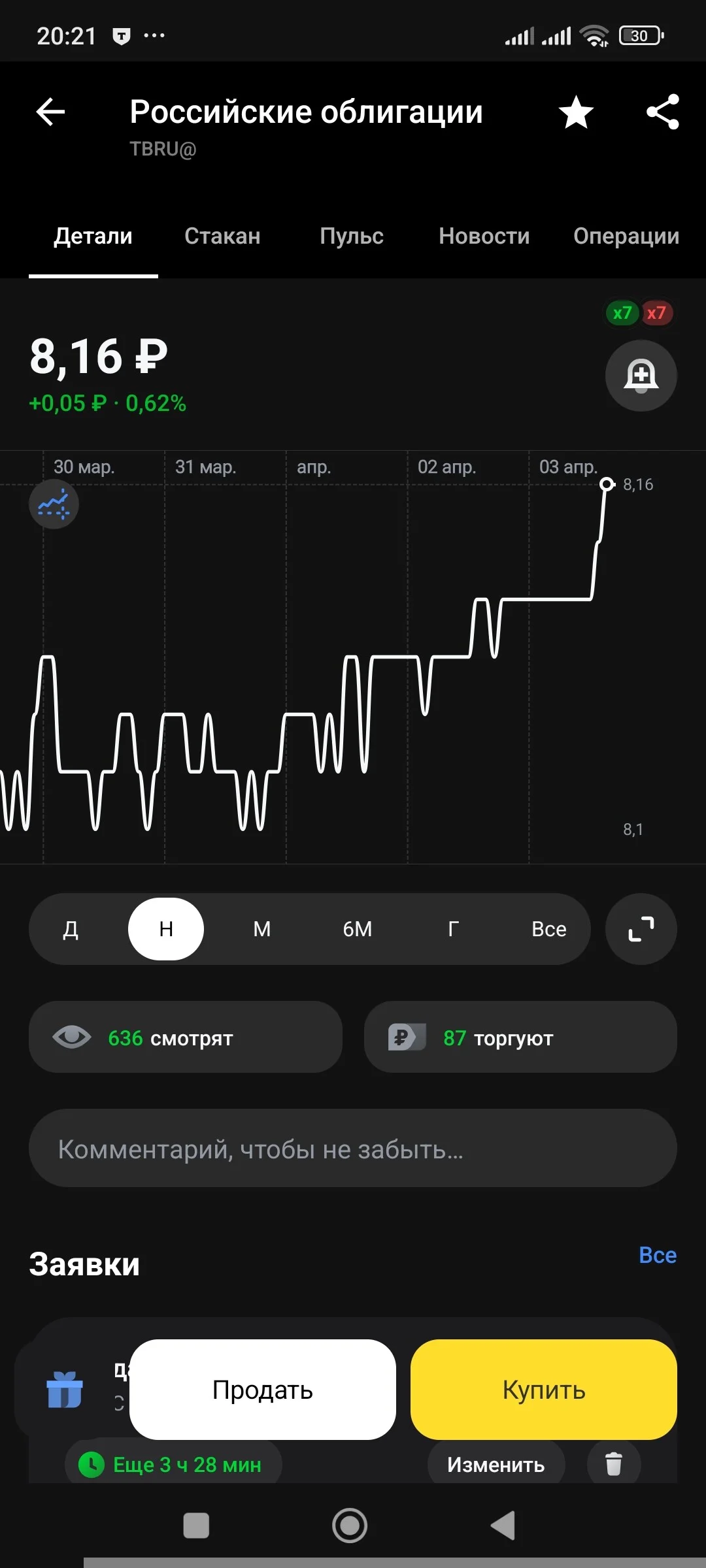Select the Г year chart period
The image size is (706, 1568).
coord(453,929)
